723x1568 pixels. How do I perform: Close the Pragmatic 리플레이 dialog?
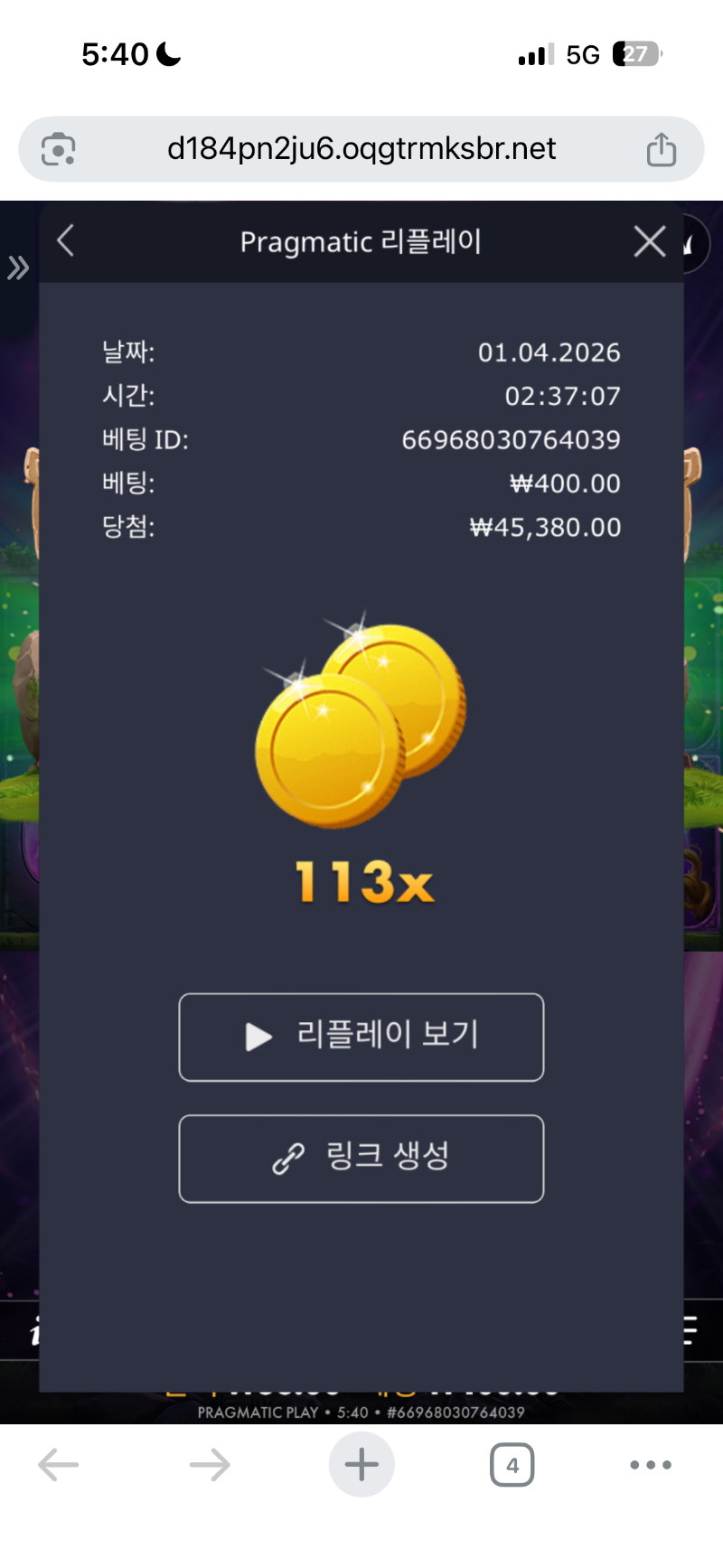(650, 241)
